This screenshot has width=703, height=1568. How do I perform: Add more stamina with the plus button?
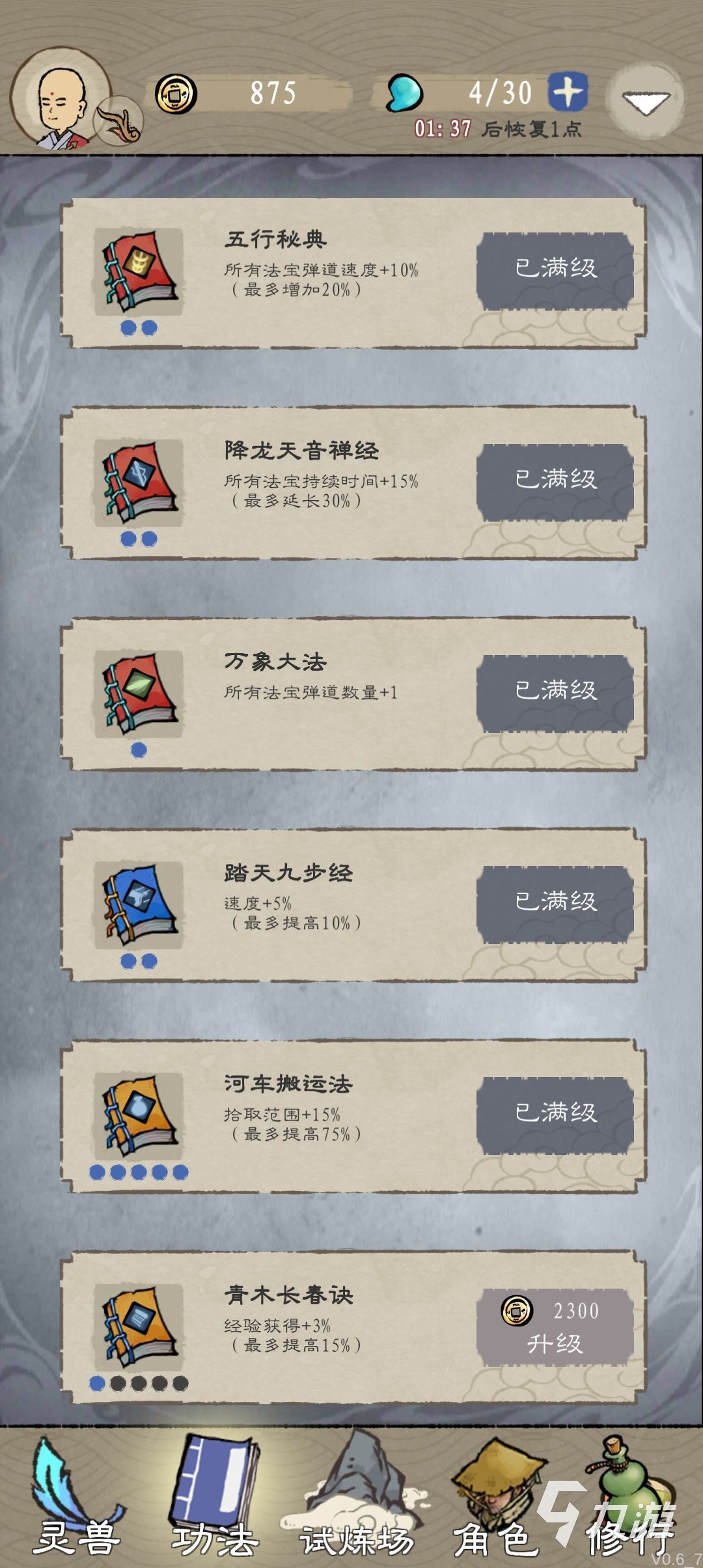568,91
